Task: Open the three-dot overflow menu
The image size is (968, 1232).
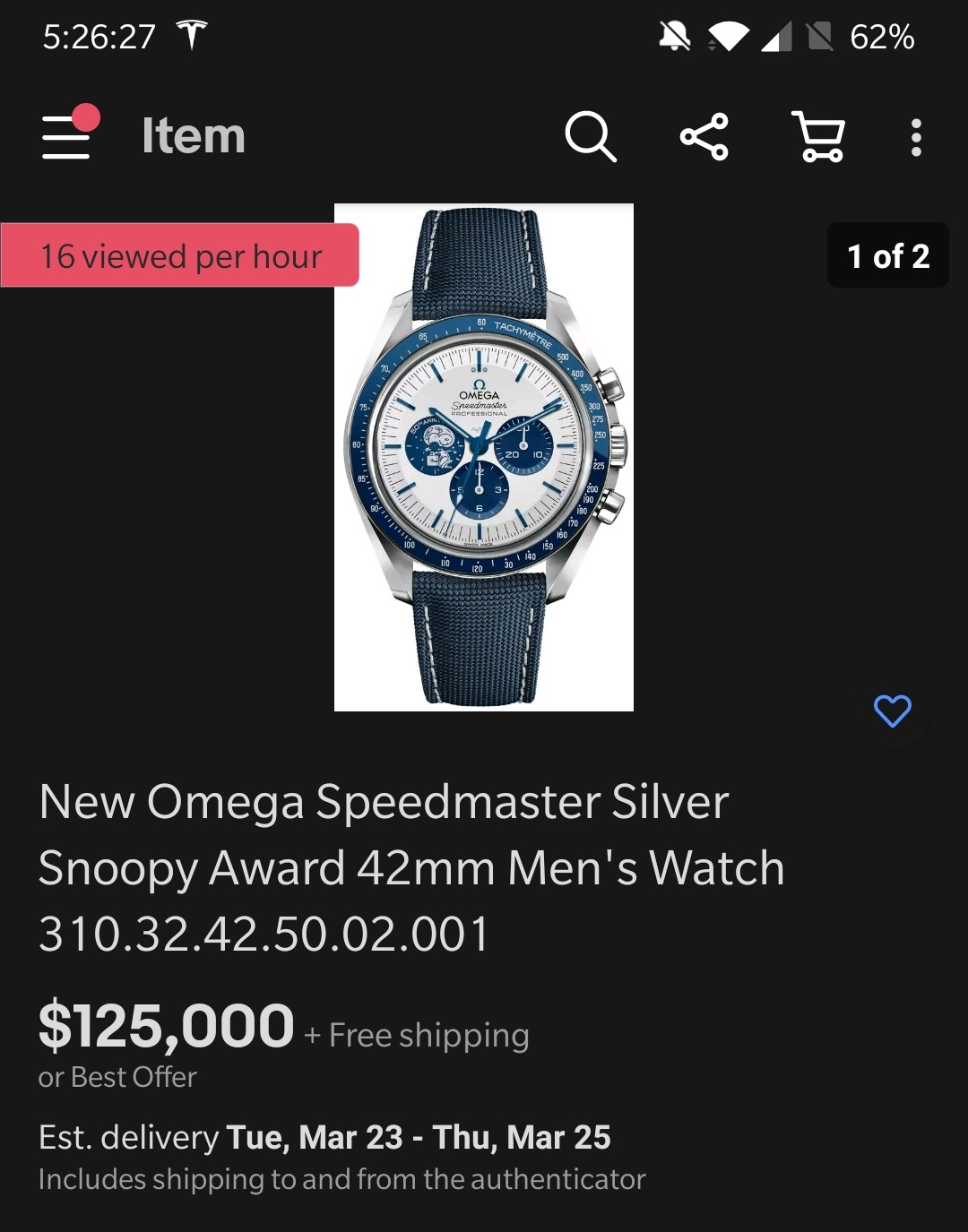Action: [915, 137]
